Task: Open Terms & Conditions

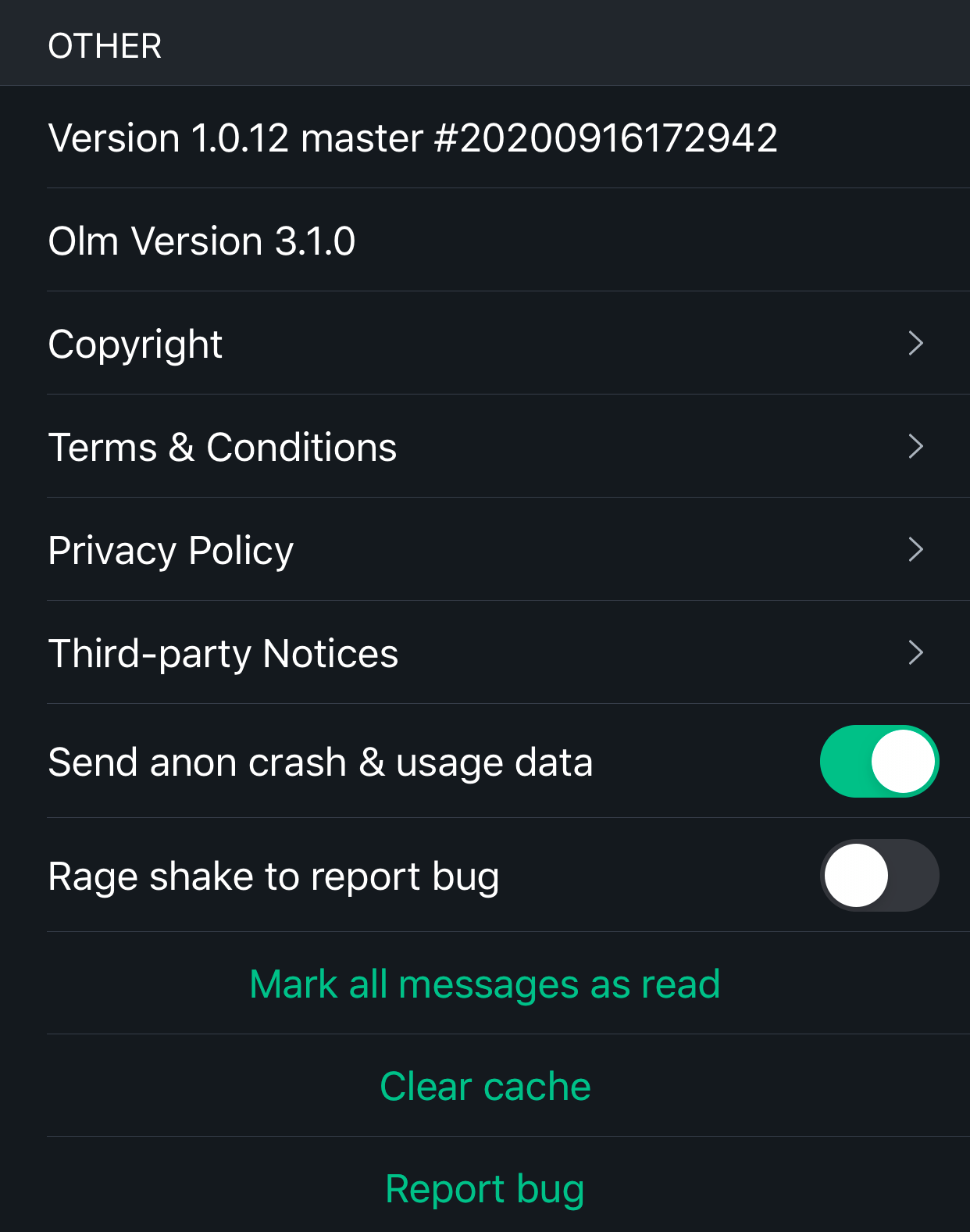Action: pos(485,446)
